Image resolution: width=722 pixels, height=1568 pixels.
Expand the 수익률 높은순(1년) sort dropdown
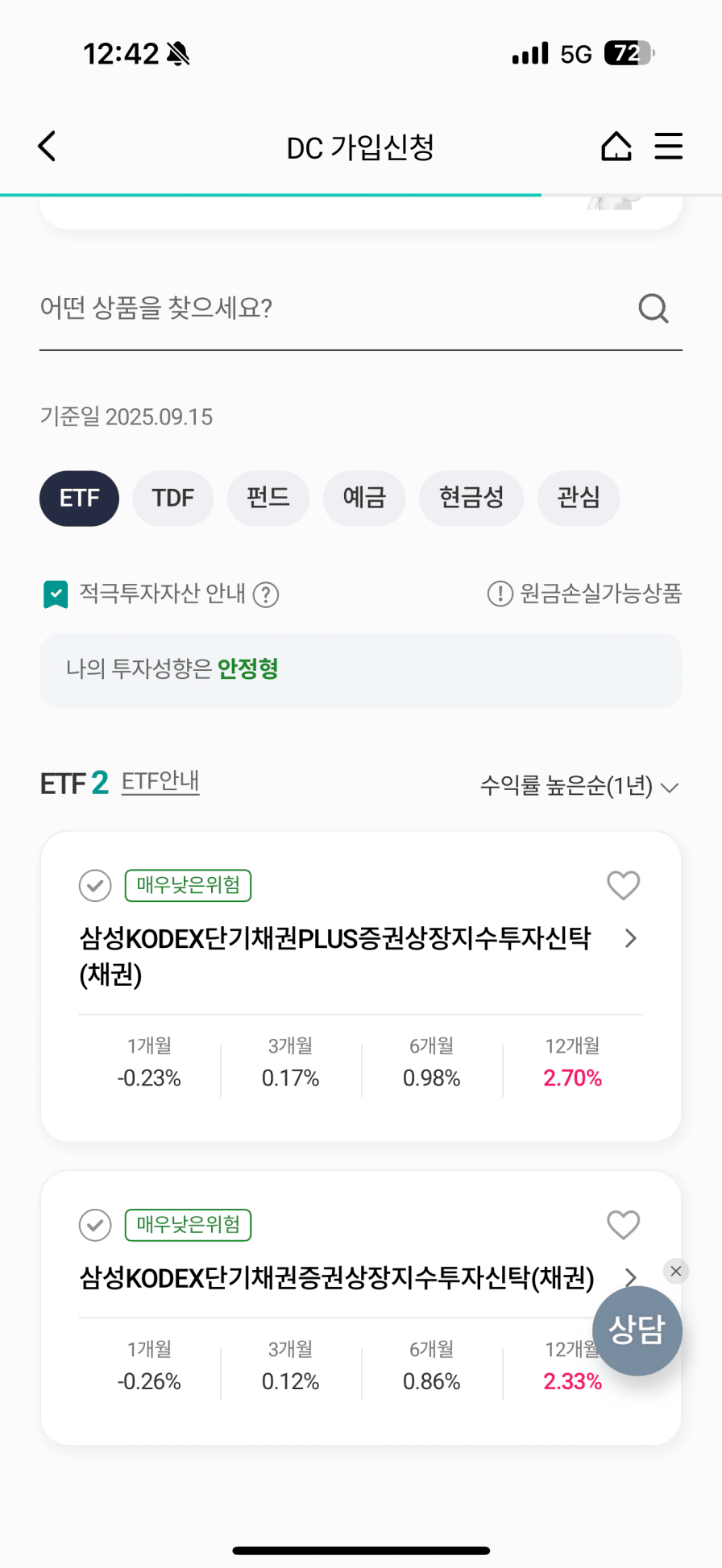click(579, 786)
